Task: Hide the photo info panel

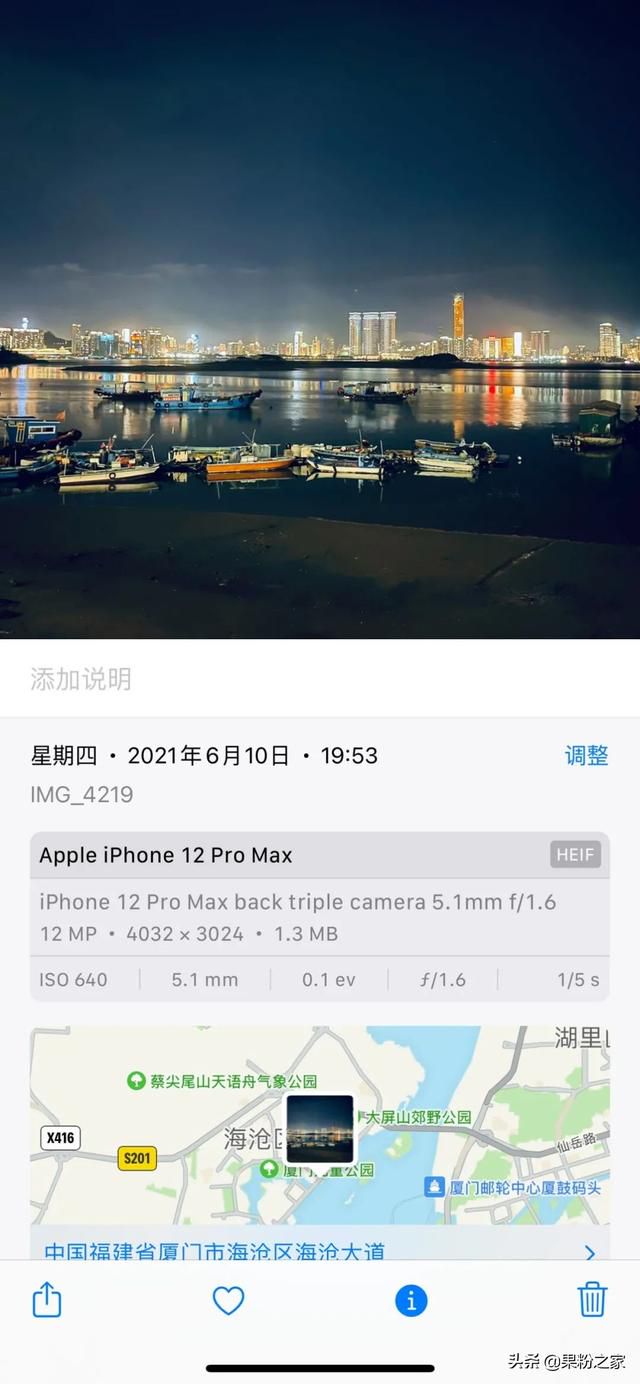Action: click(411, 1301)
